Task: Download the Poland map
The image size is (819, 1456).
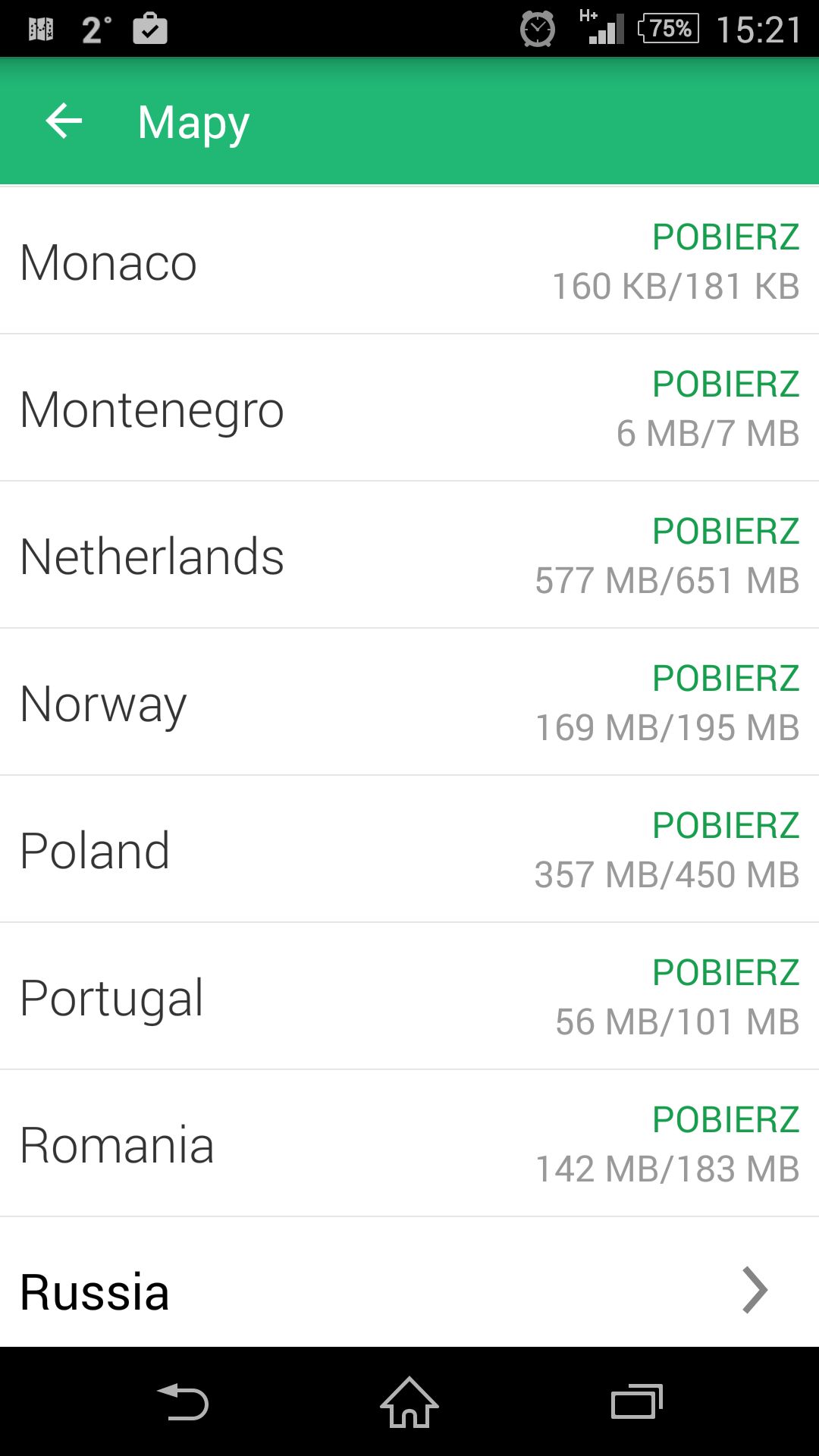Action: coord(726,826)
